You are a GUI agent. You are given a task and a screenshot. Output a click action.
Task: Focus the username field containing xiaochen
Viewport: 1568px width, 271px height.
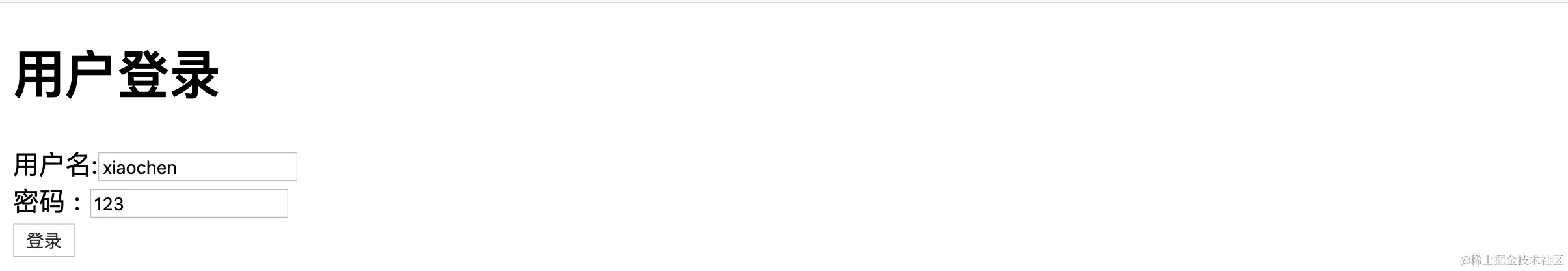click(x=197, y=167)
